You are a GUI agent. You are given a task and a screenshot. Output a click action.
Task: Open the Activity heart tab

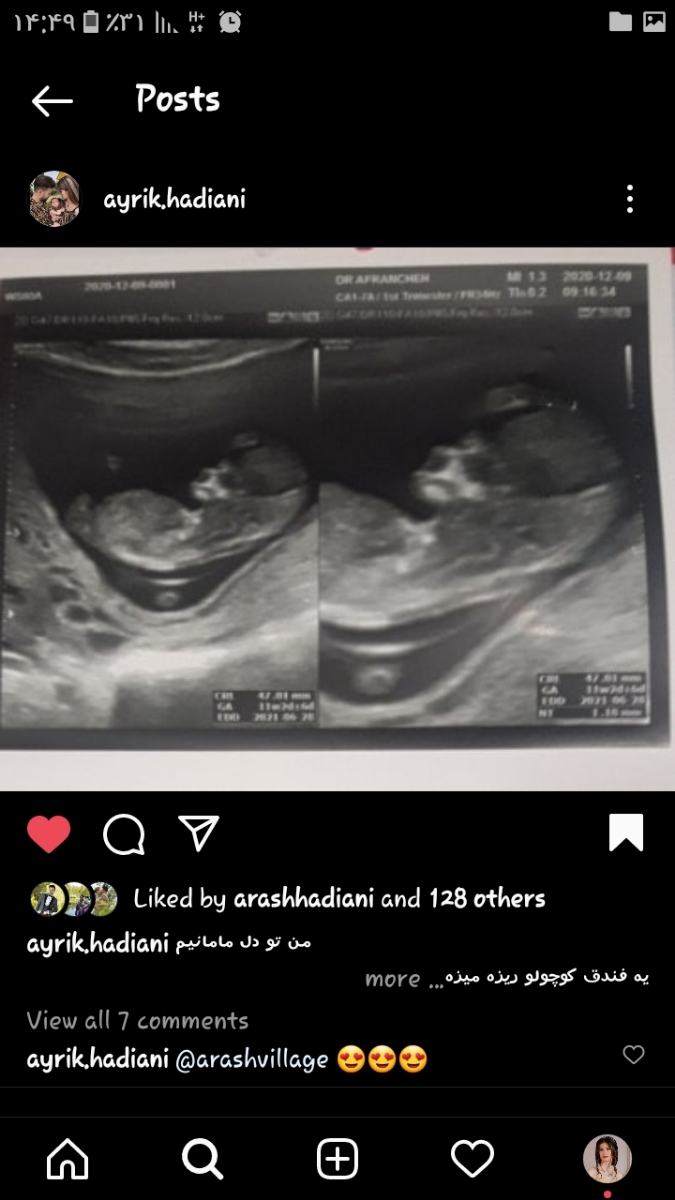[472, 1159]
